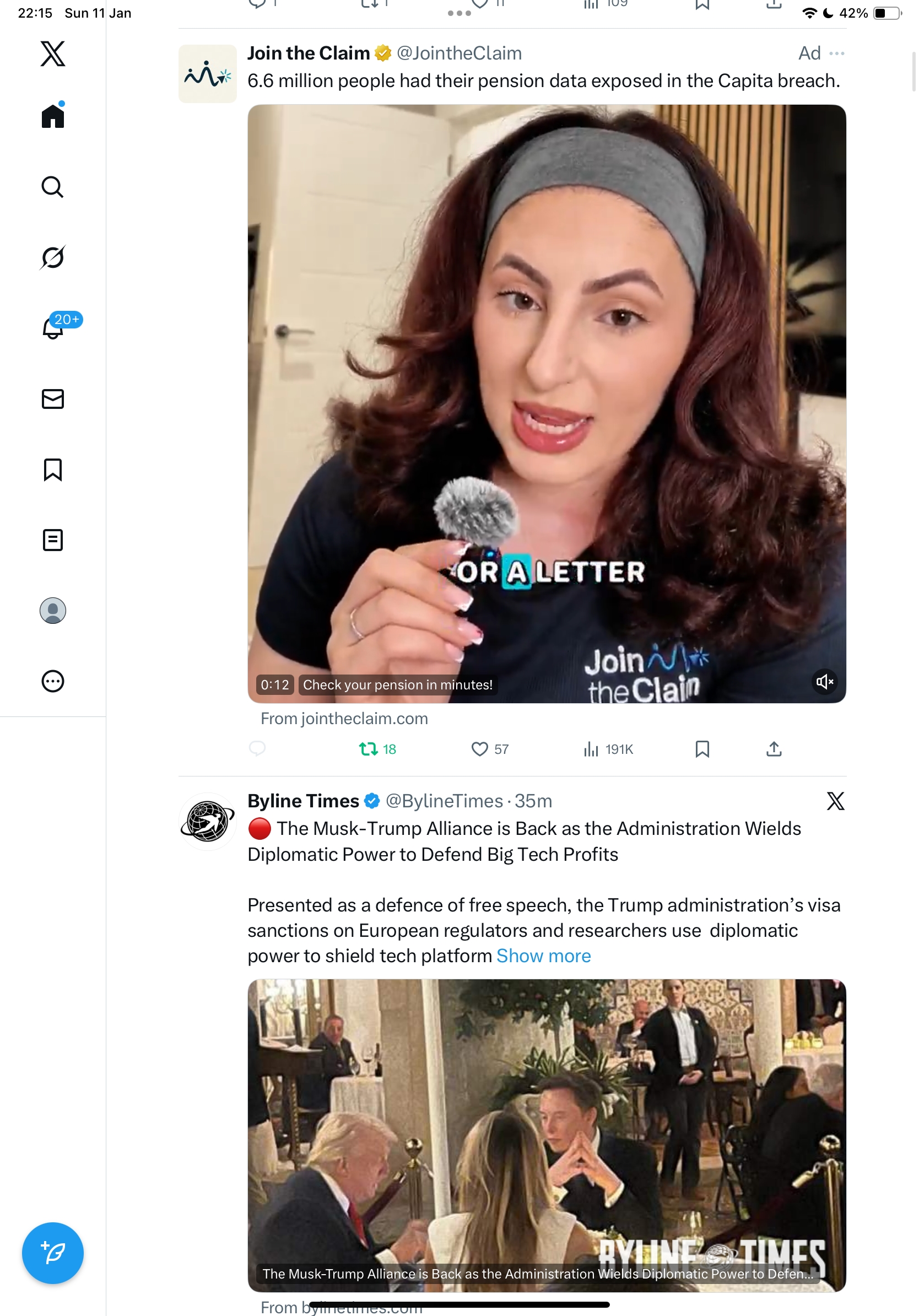Repost the Join the Claim ad
Image resolution: width=919 pixels, height=1316 pixels.
tap(369, 748)
